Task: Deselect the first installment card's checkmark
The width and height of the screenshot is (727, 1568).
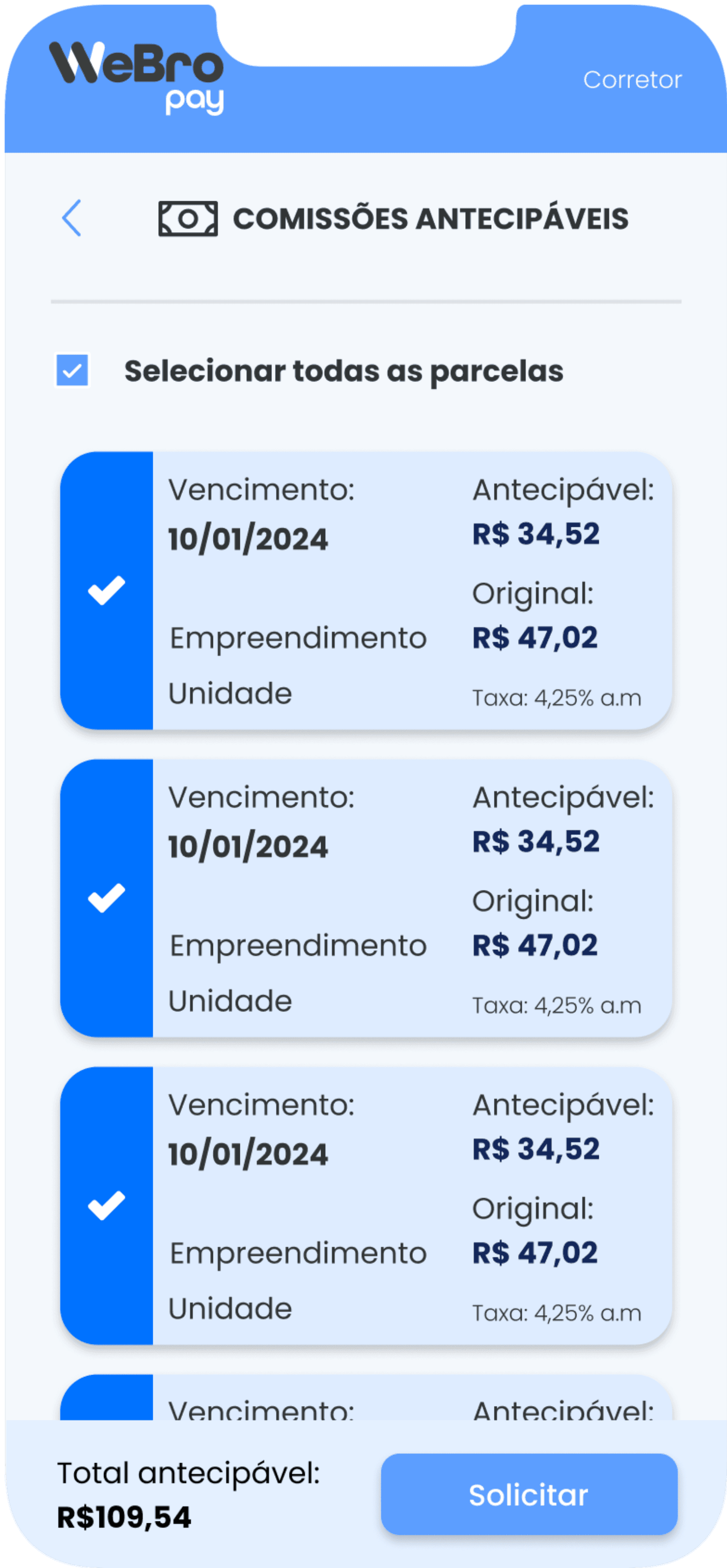Action: pos(106,590)
